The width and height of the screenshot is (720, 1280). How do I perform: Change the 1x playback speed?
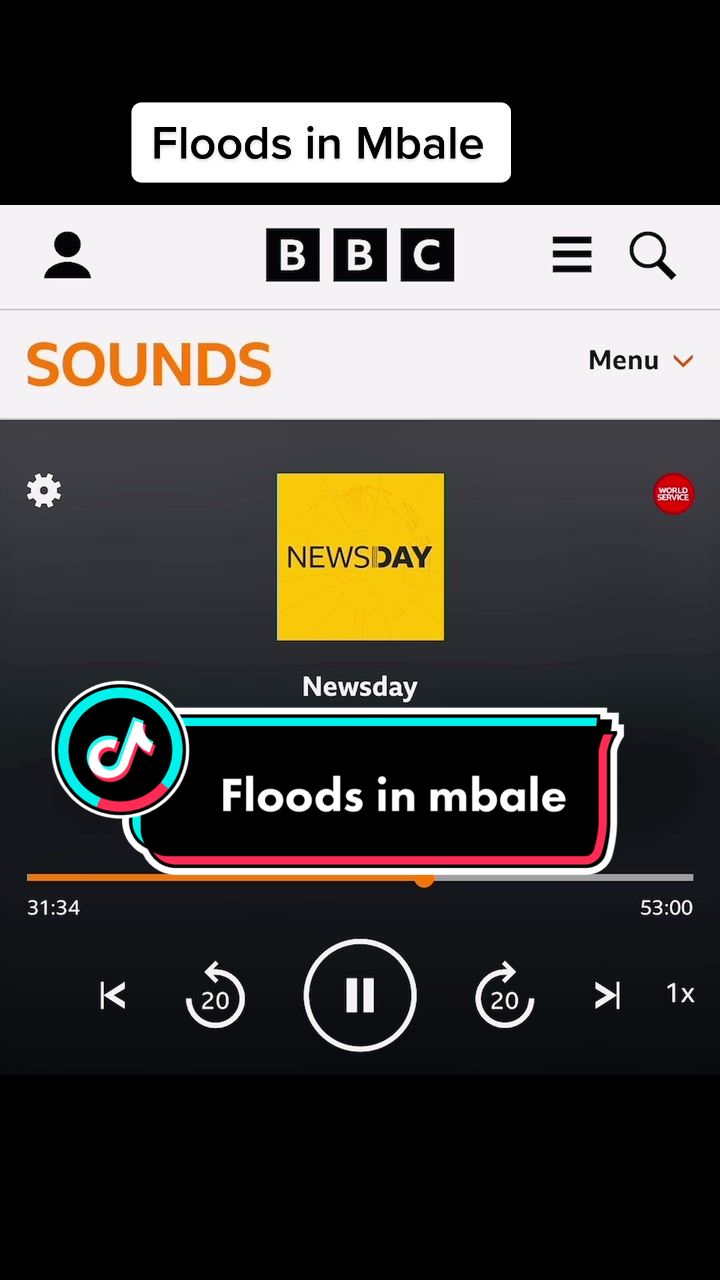pyautogui.click(x=680, y=993)
